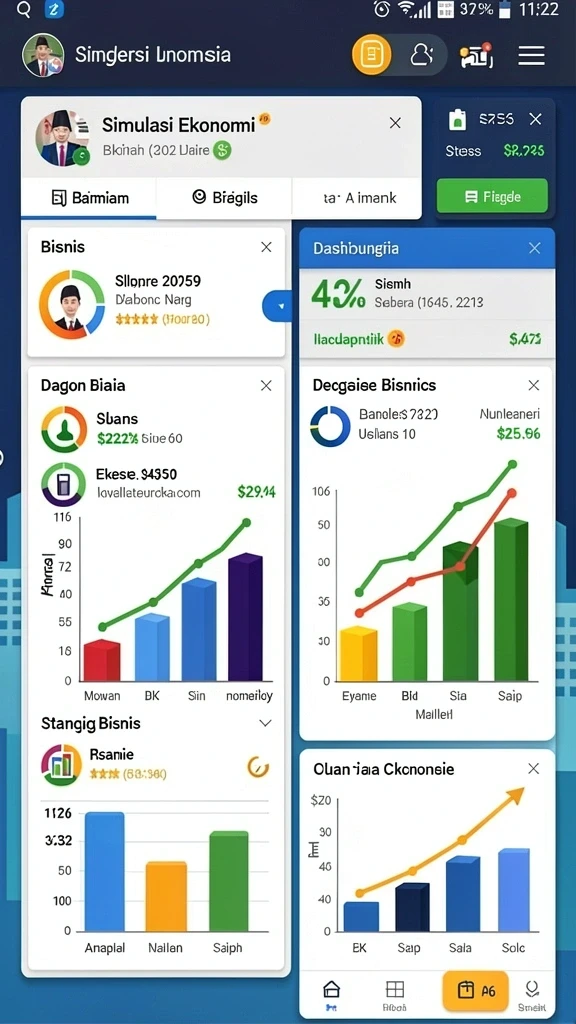
Task: Switch to the Barniam tab
Action: [x=89, y=198]
